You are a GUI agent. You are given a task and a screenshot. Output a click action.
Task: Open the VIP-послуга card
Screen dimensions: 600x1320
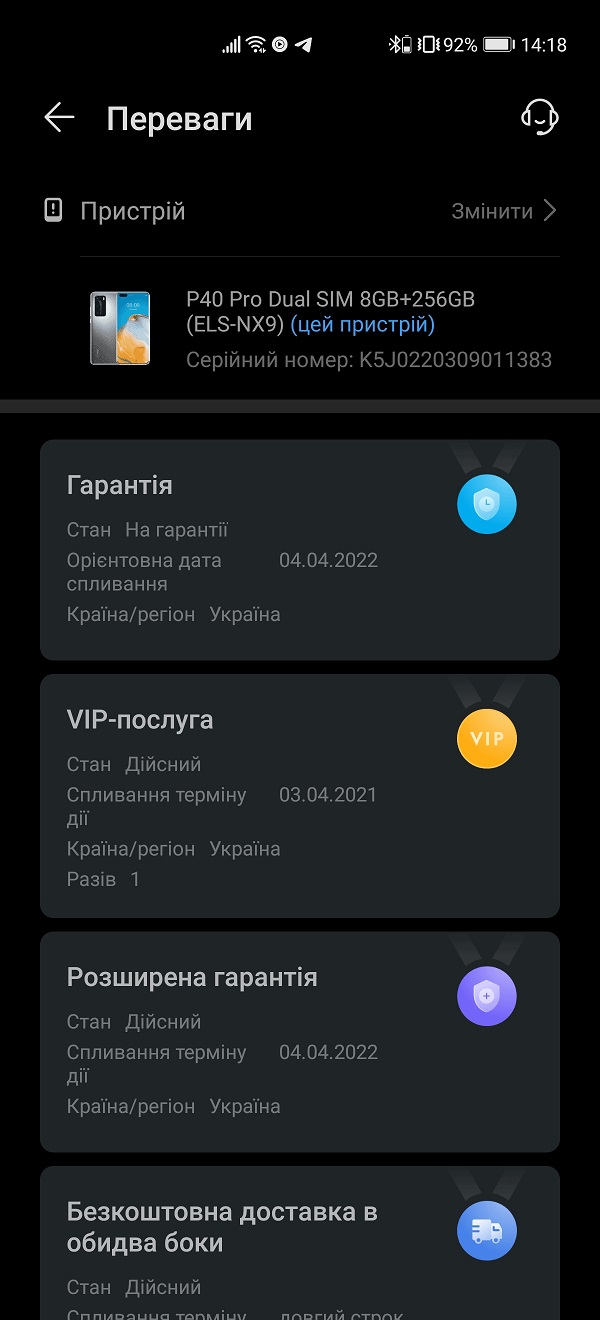[x=300, y=796]
